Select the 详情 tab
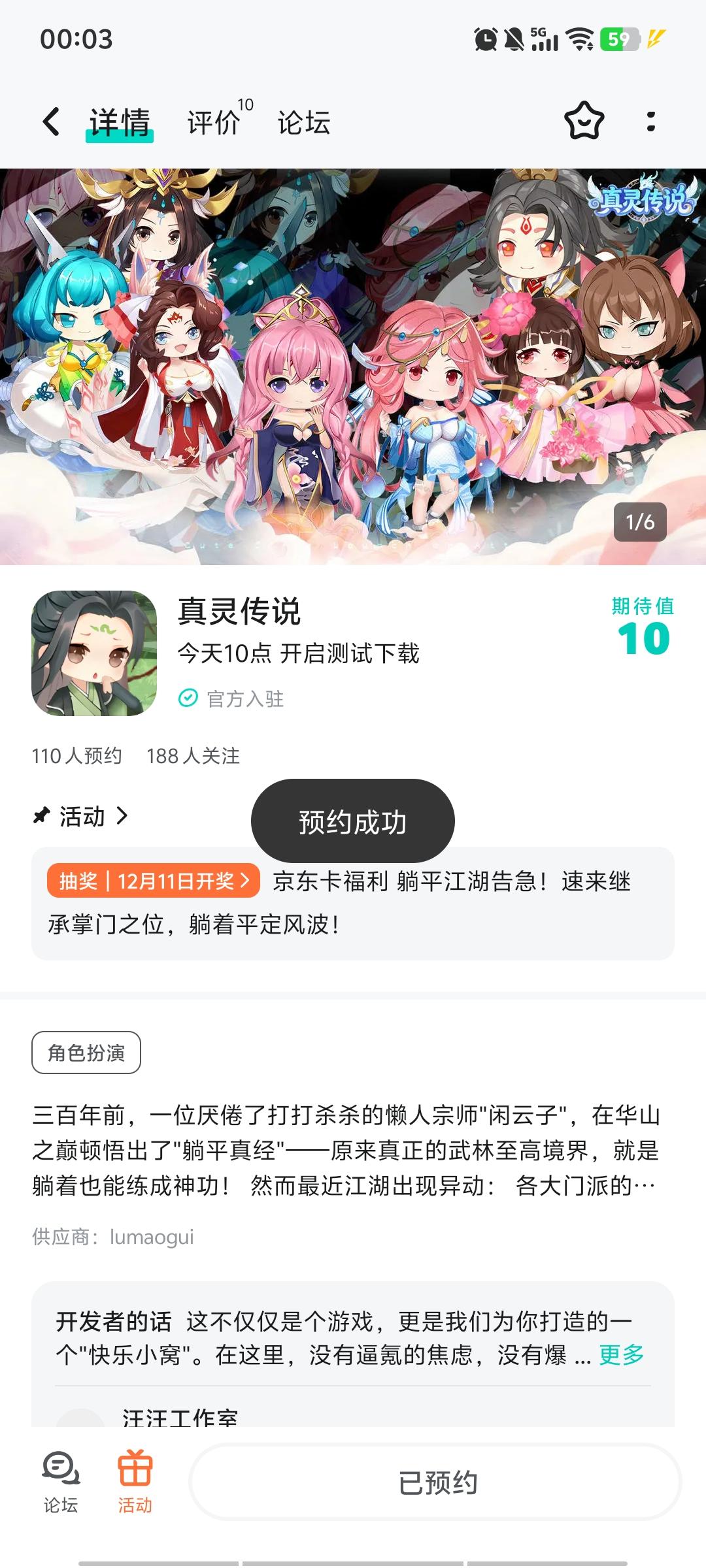This screenshot has height=1568, width=706. pyautogui.click(x=119, y=122)
